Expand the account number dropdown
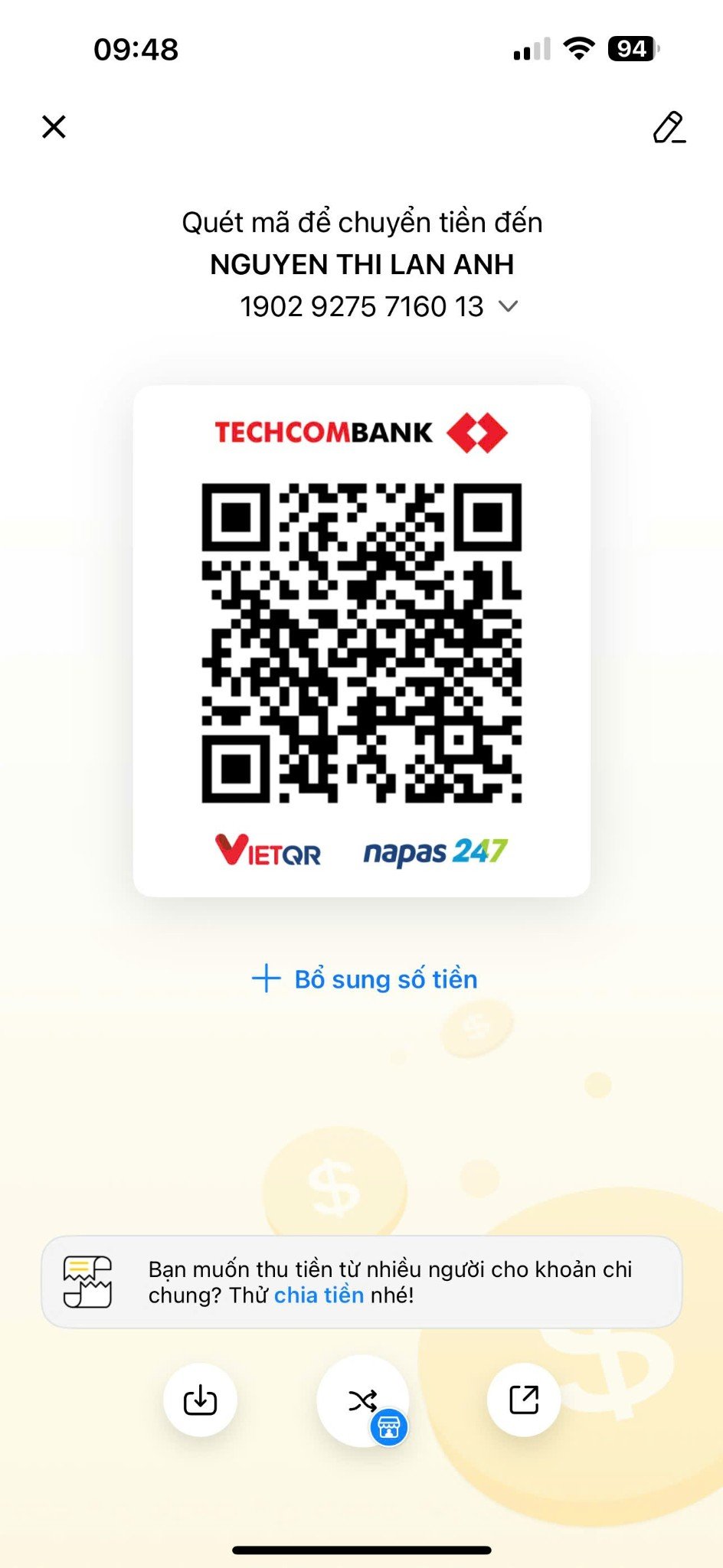 [x=508, y=306]
